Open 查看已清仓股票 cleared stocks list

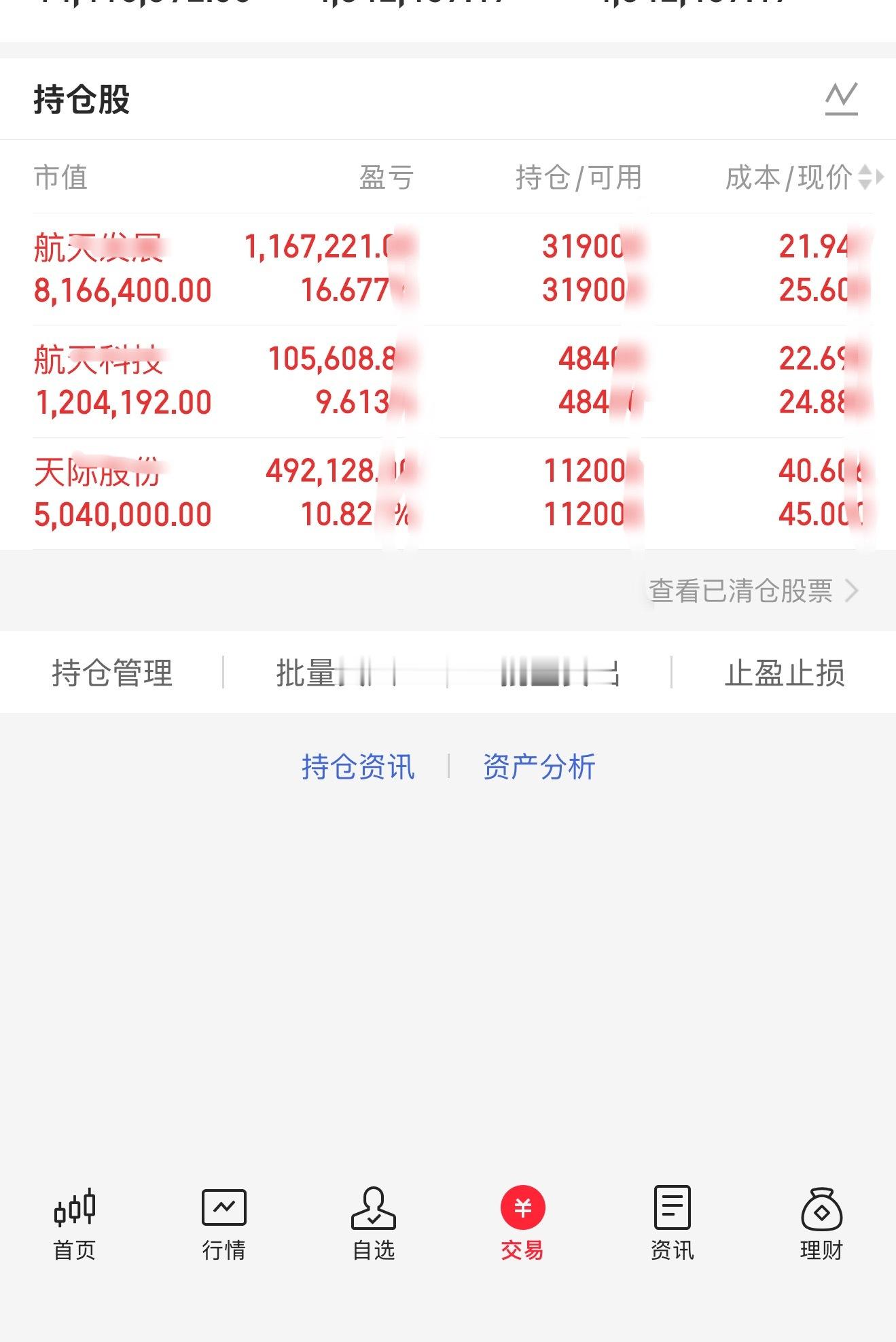(740, 591)
